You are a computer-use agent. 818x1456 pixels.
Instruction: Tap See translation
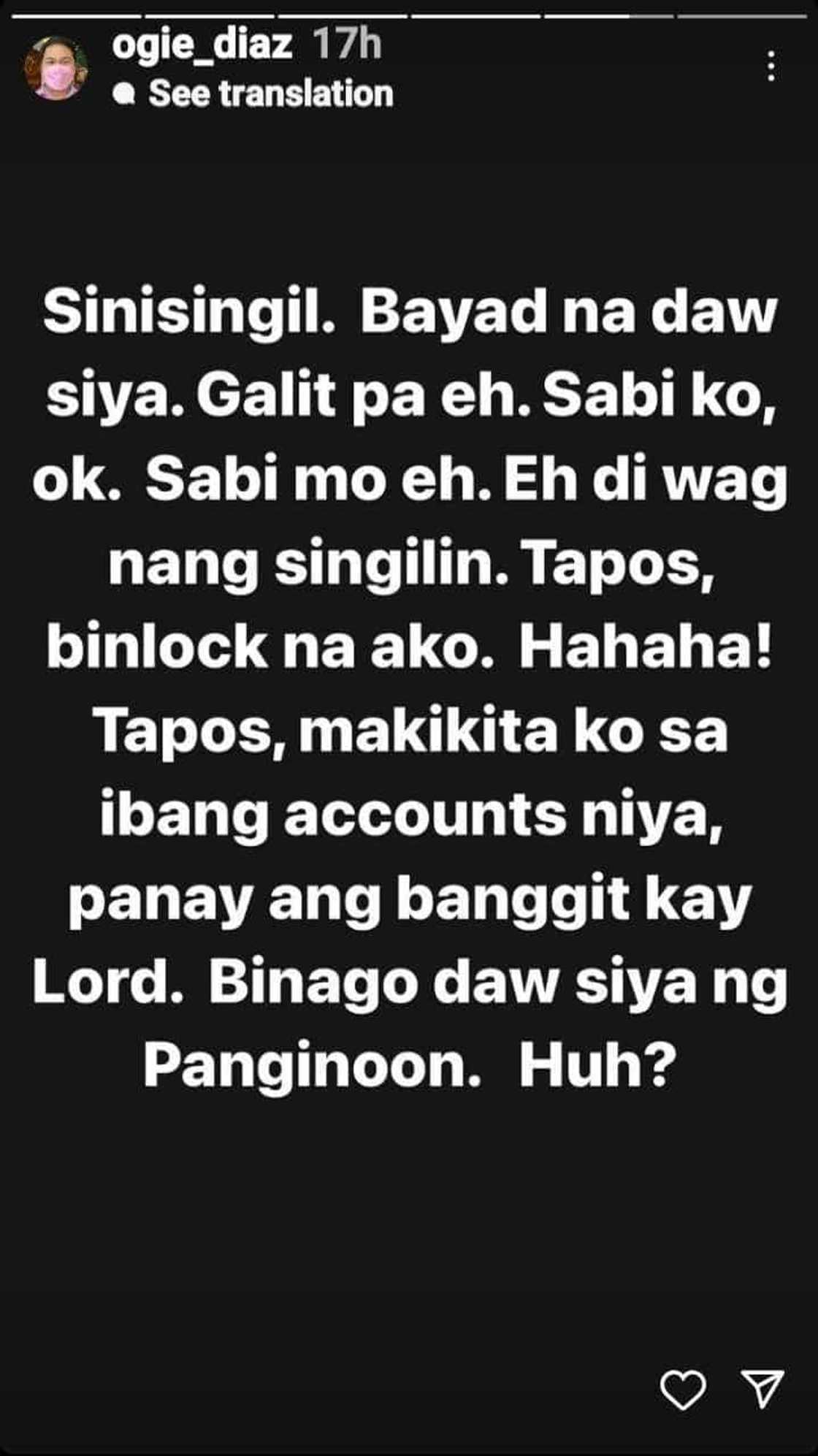coord(270,94)
